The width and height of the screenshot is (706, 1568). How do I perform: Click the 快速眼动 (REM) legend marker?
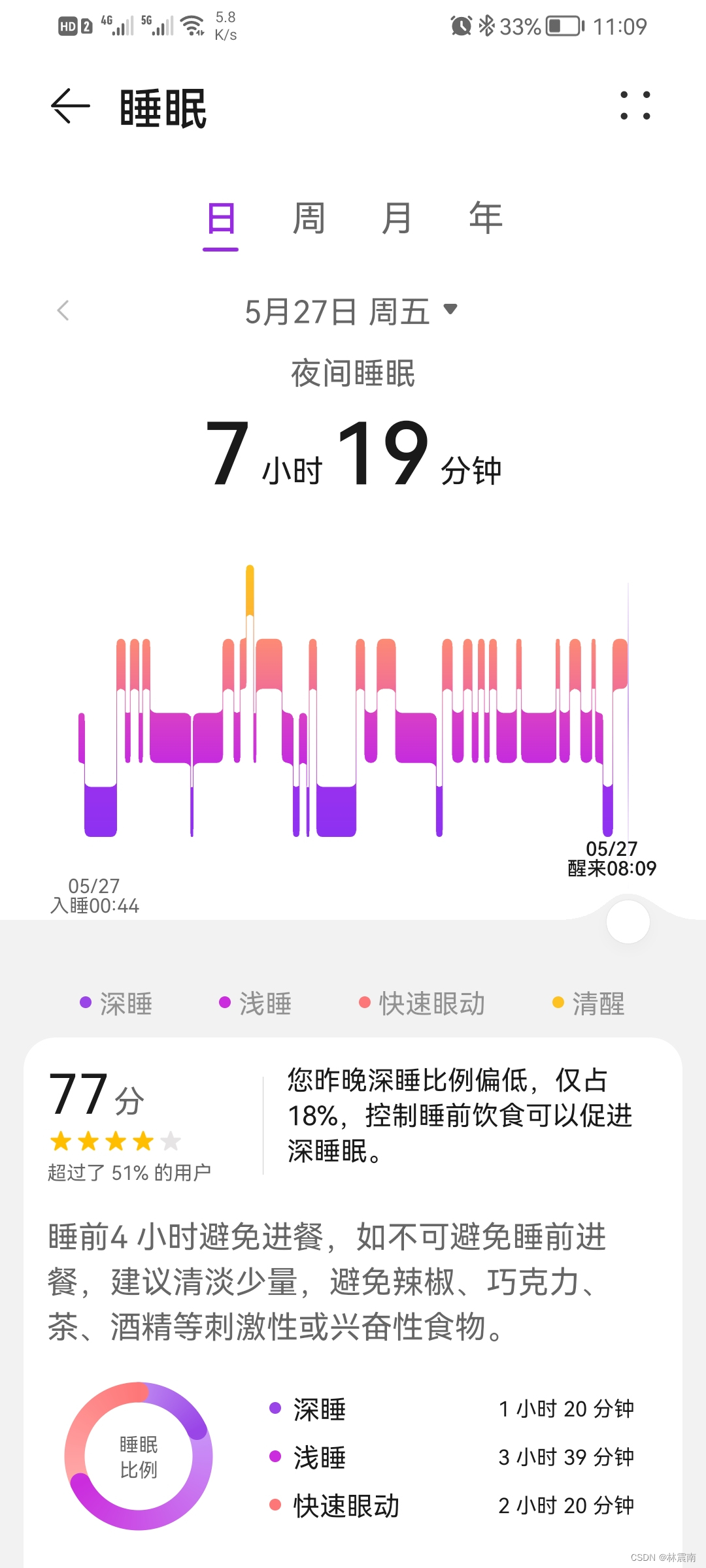[x=363, y=1002]
